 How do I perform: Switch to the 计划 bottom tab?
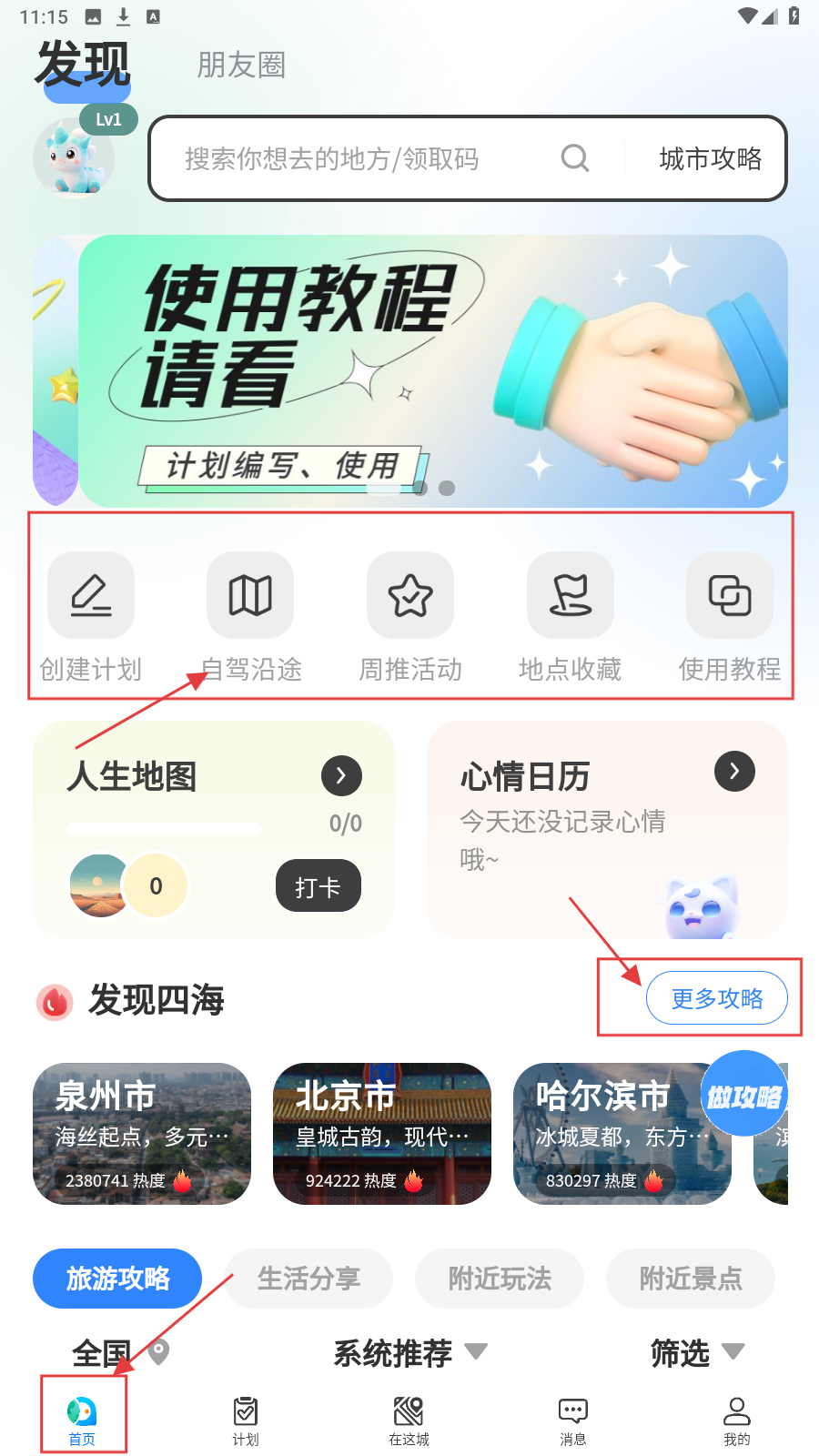[x=246, y=1421]
